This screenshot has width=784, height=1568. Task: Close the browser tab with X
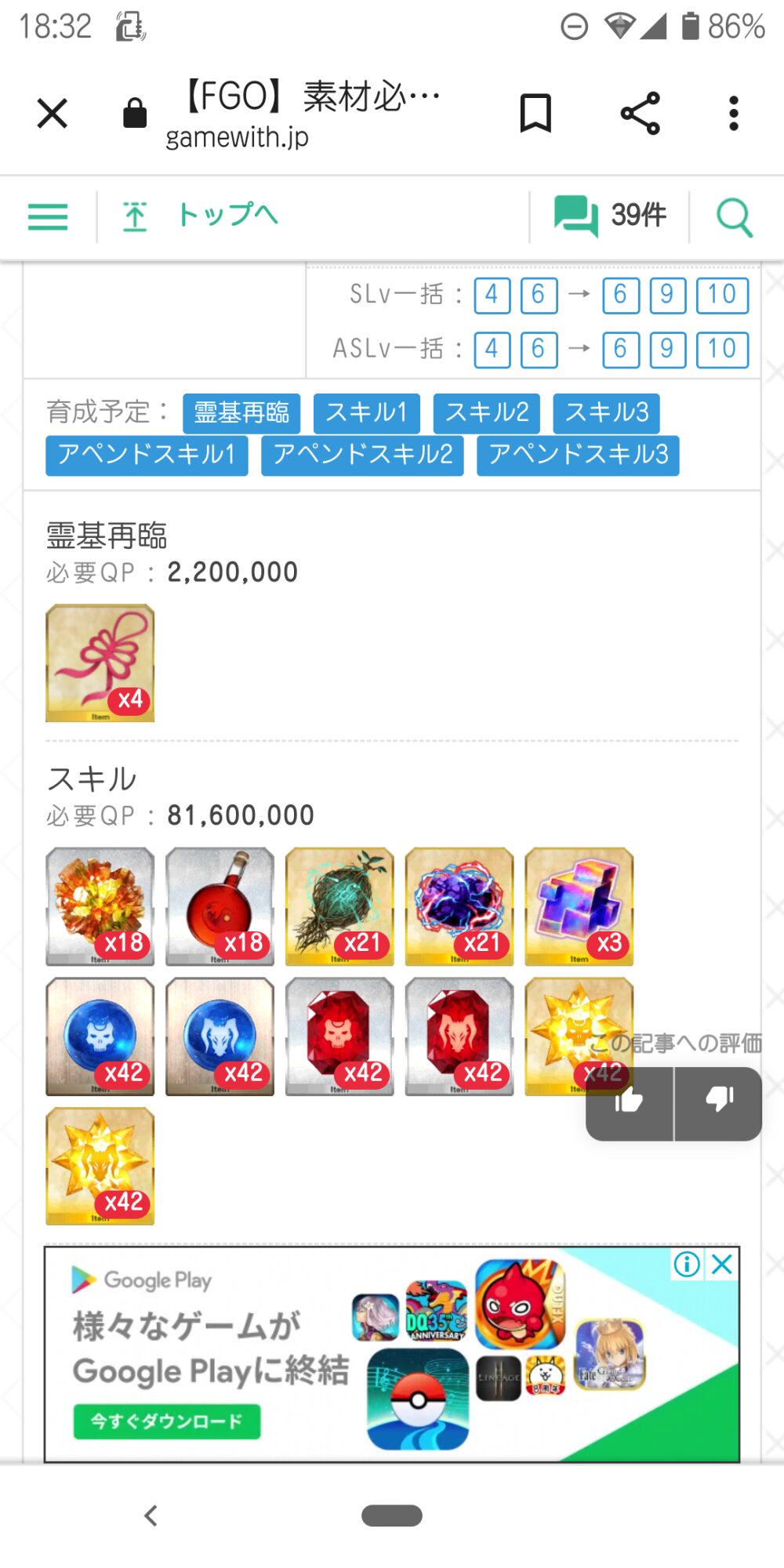[53, 114]
